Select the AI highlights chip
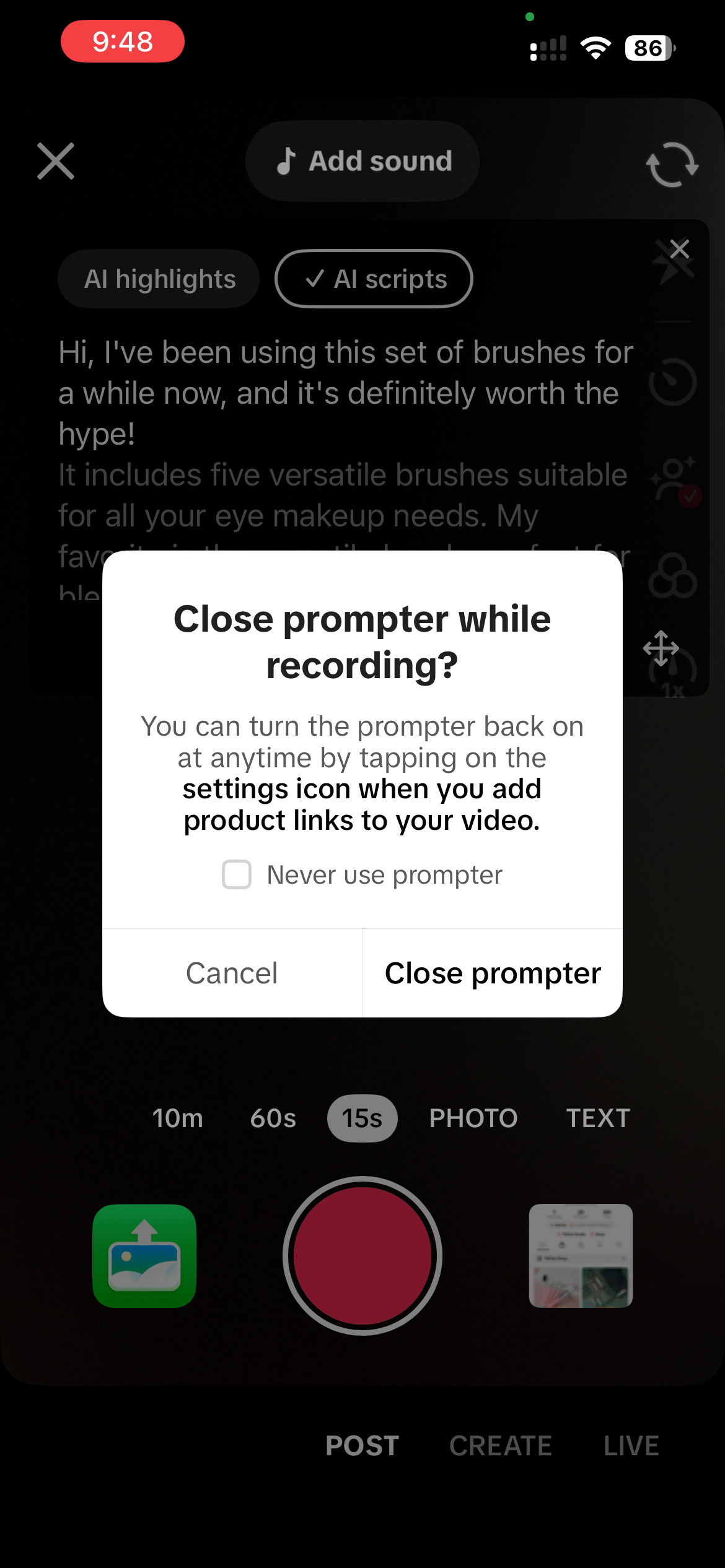The width and height of the screenshot is (725, 1568). point(159,279)
